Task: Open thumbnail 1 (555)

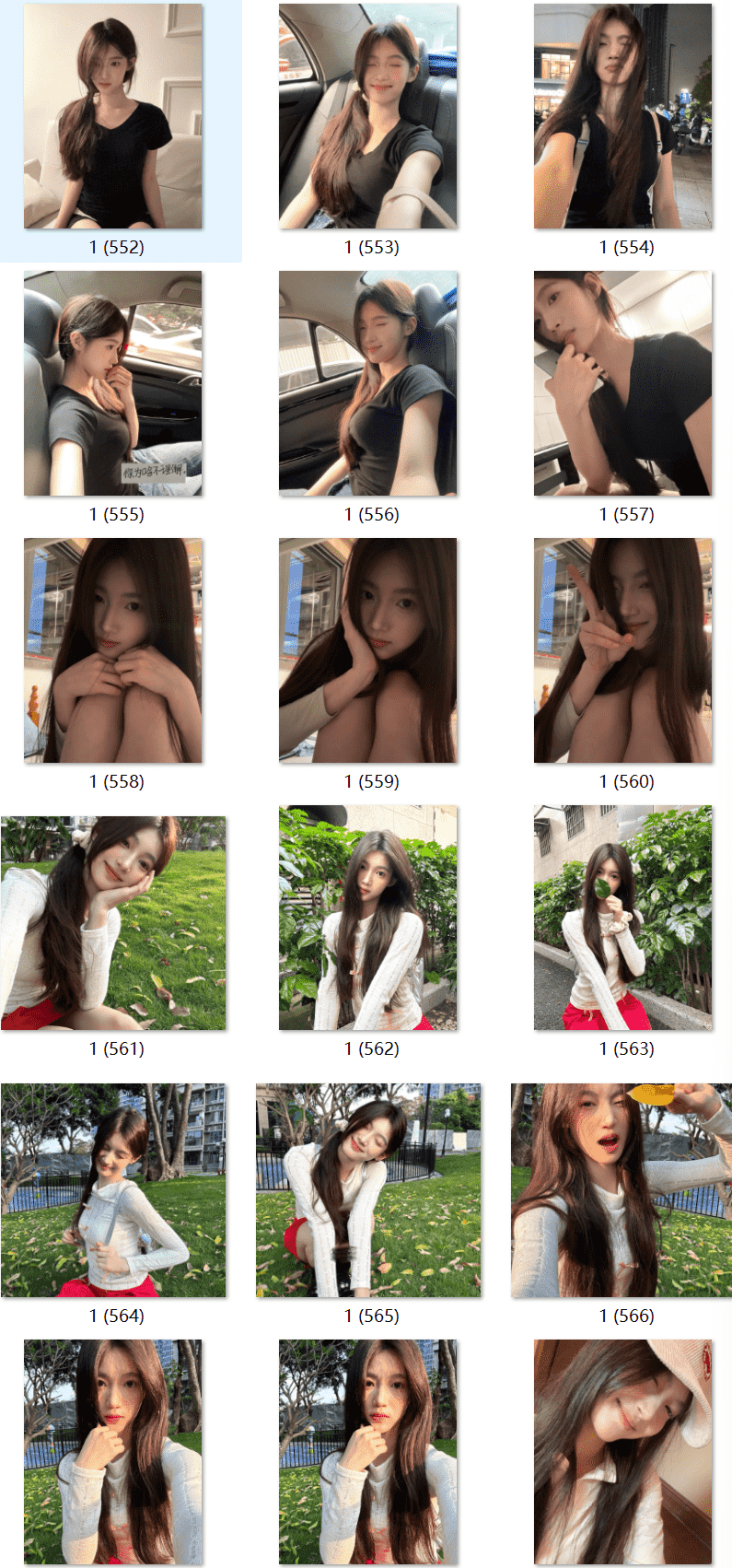Action: click(113, 384)
